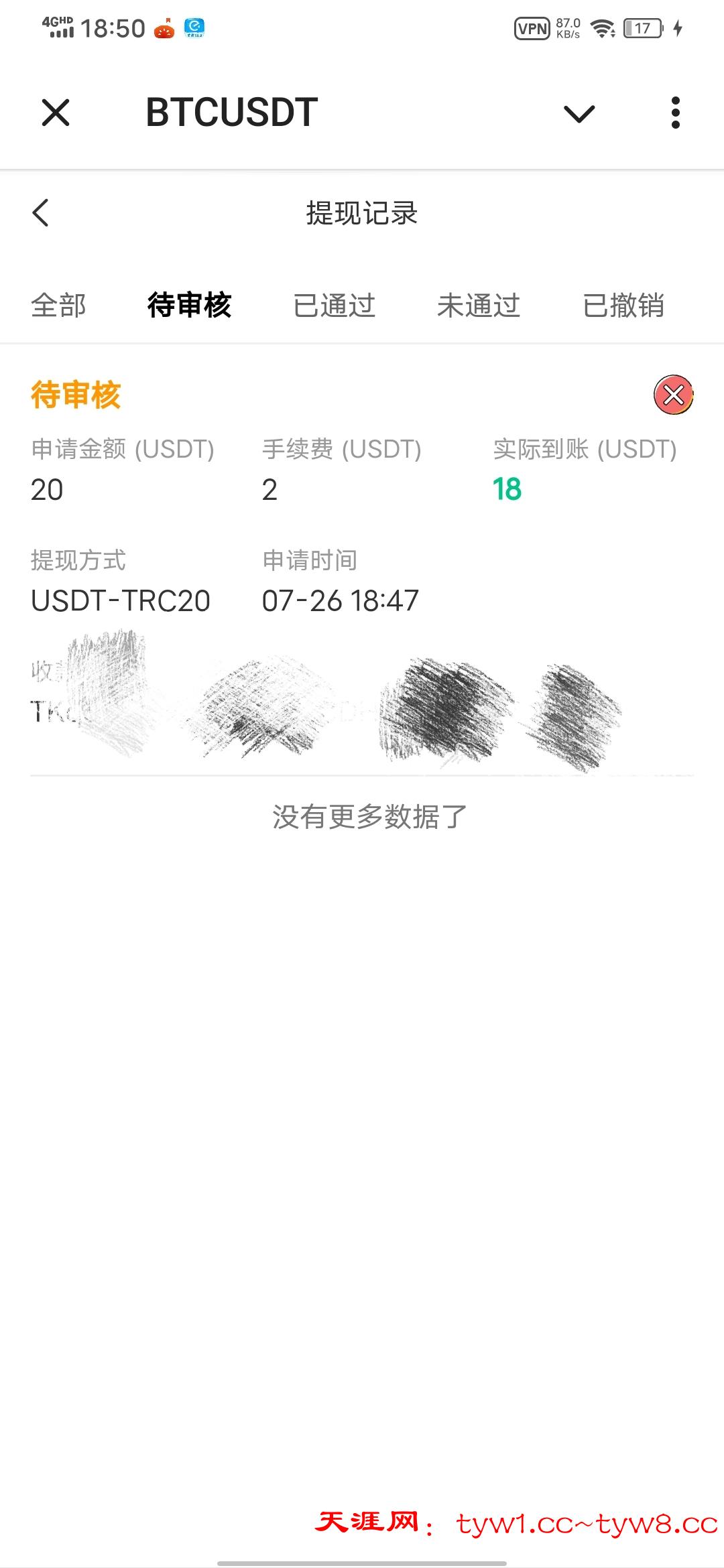Viewport: 724px width, 1568px height.
Task: Expand the BTCUSDT title dropdown
Action: [x=579, y=113]
